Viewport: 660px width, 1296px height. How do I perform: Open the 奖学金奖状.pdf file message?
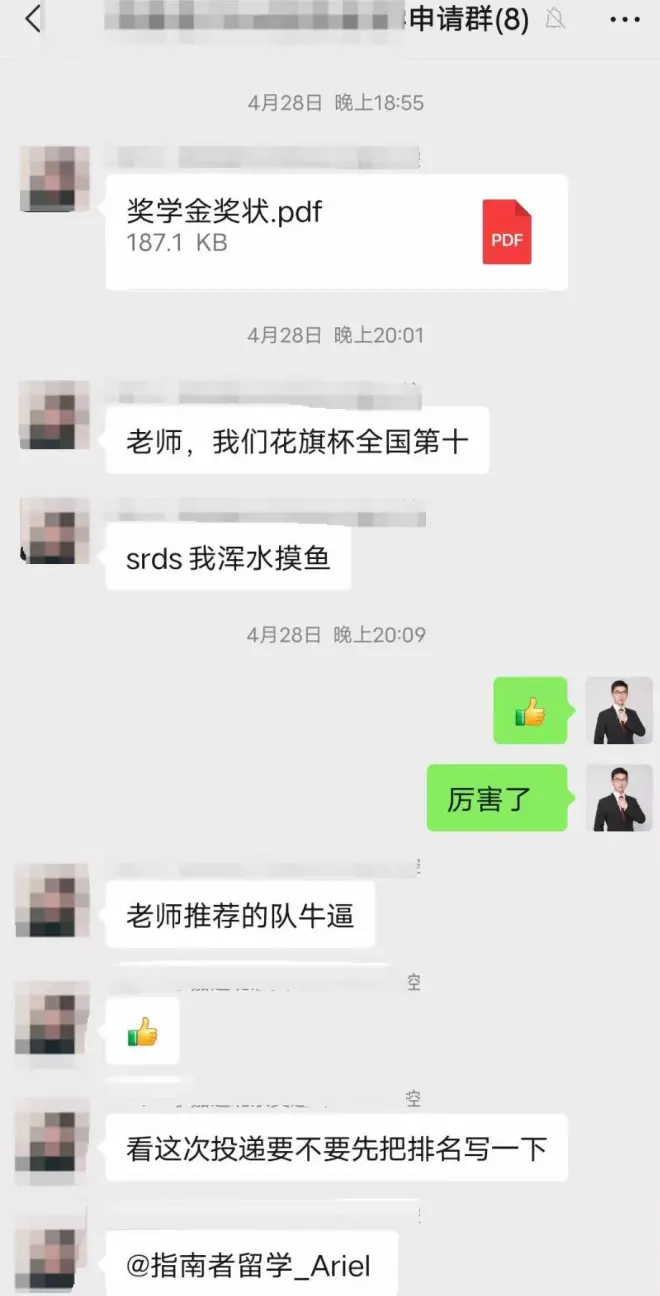[336, 231]
